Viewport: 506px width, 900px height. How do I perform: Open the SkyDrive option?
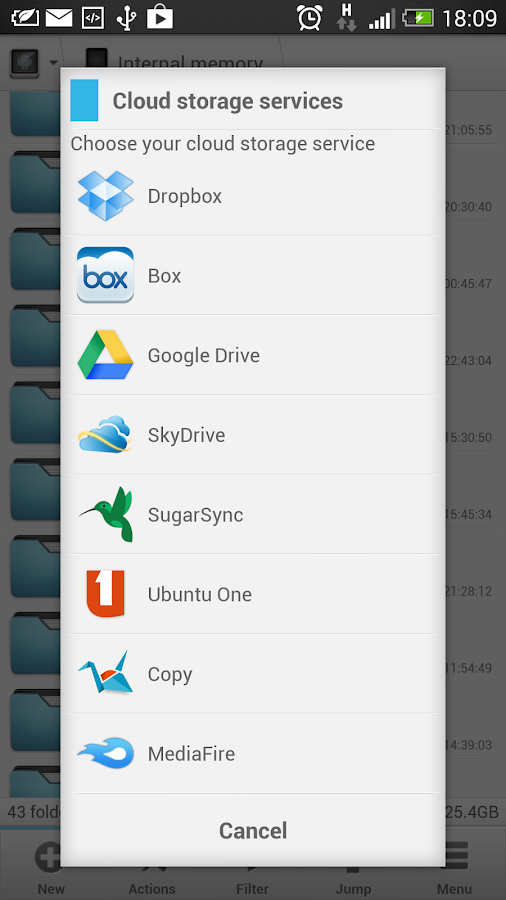pos(253,435)
